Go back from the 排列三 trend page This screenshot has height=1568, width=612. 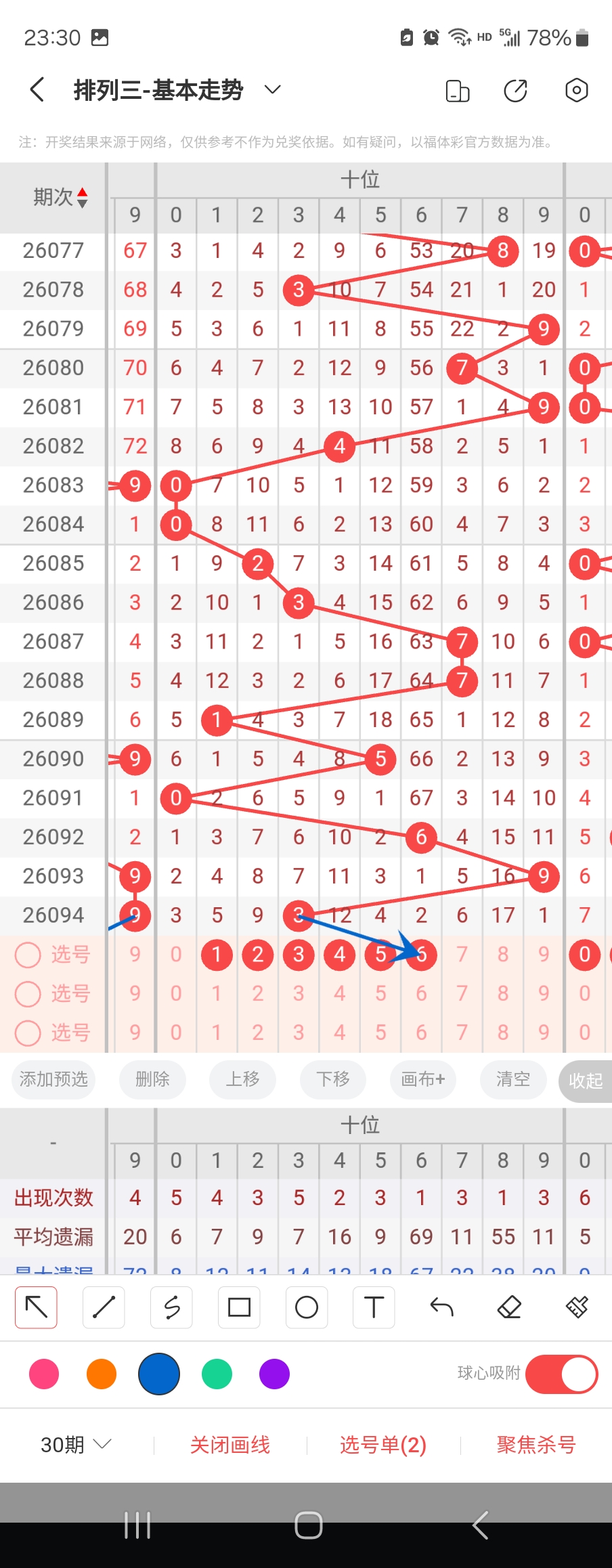click(37, 90)
